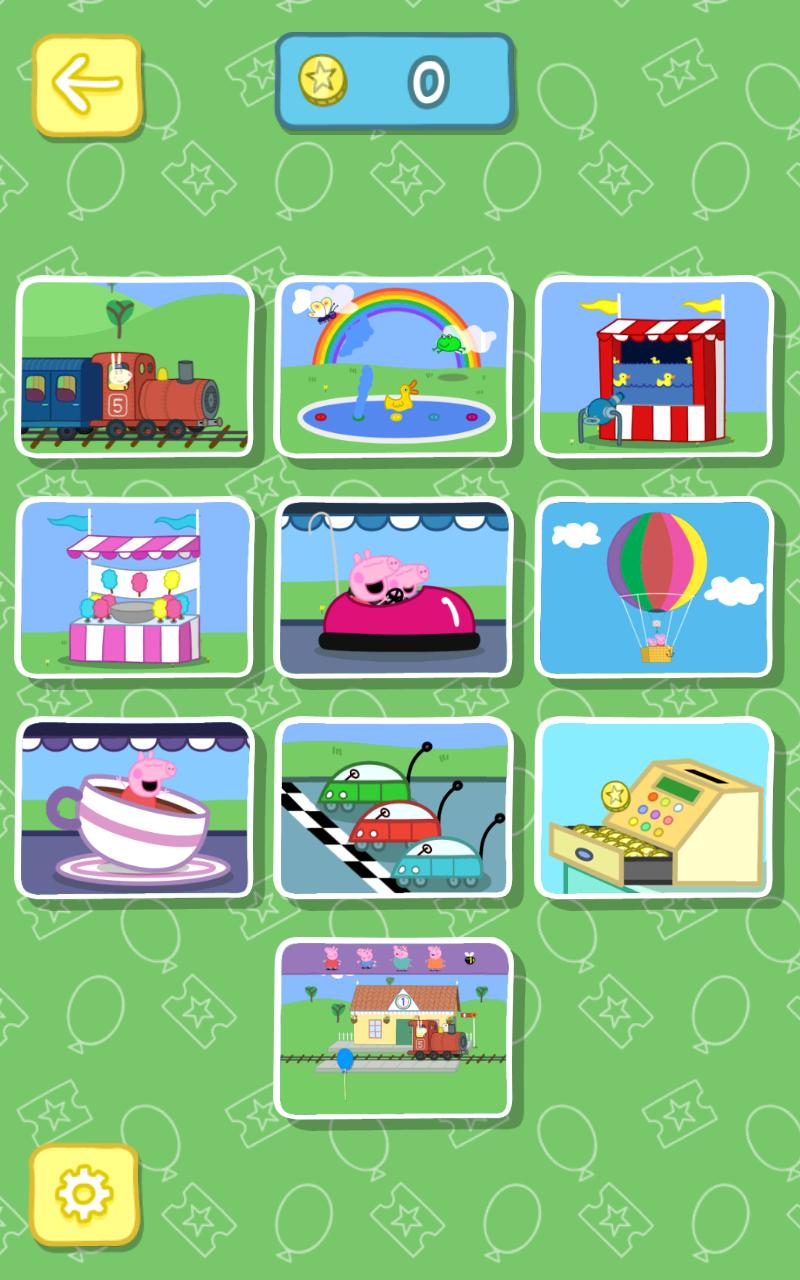Tap the yellow back arrow button

coord(87,85)
